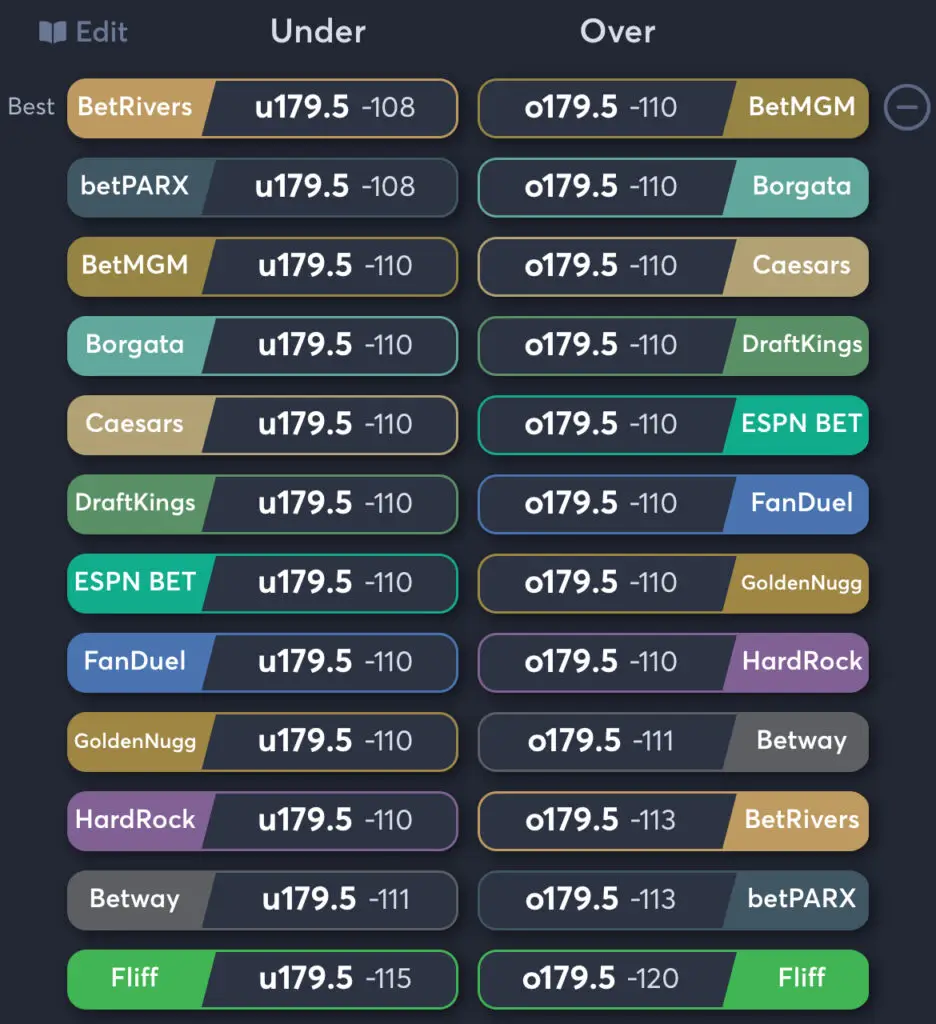Pick Fliff over o179.5 -120
The width and height of the screenshot is (936, 1024).
coord(673,978)
